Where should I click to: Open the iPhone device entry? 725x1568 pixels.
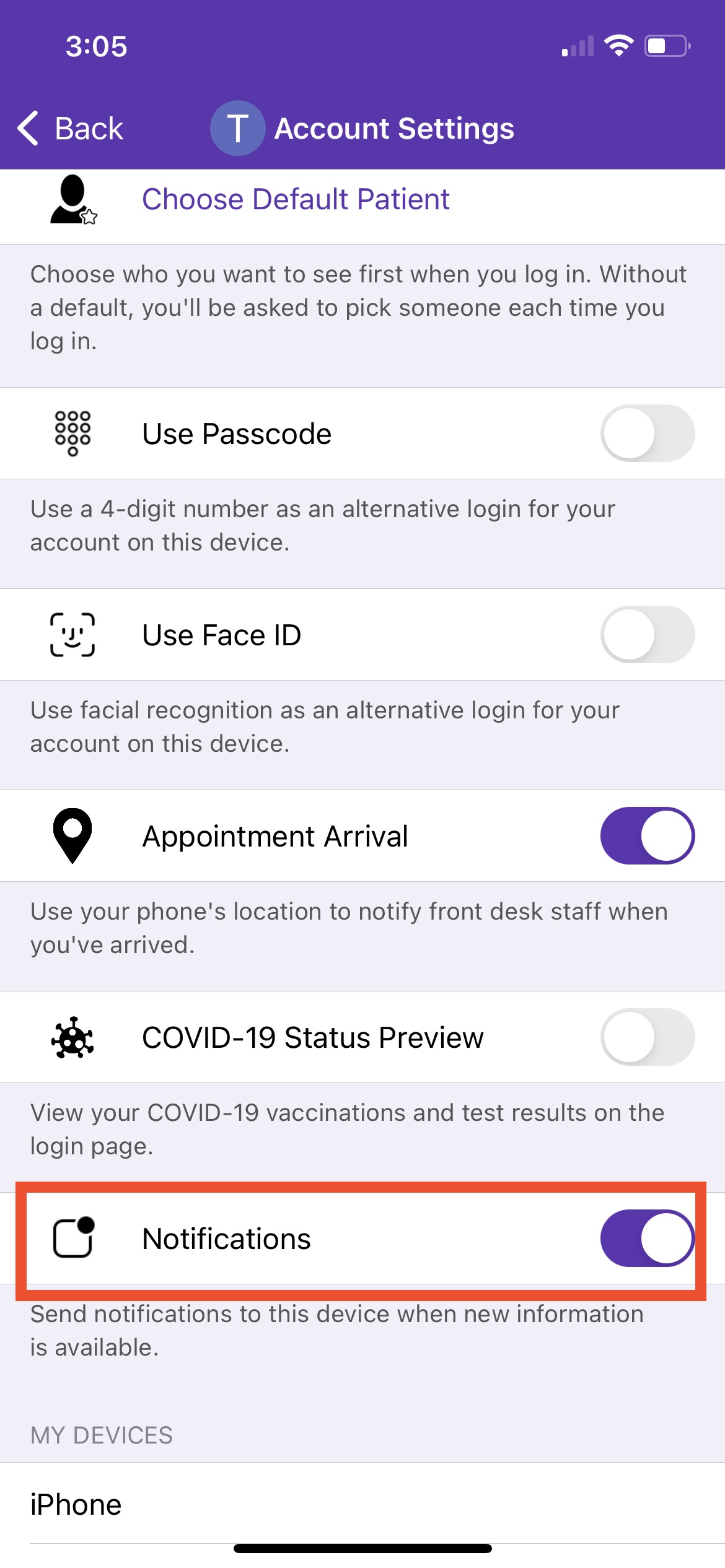point(77,1504)
